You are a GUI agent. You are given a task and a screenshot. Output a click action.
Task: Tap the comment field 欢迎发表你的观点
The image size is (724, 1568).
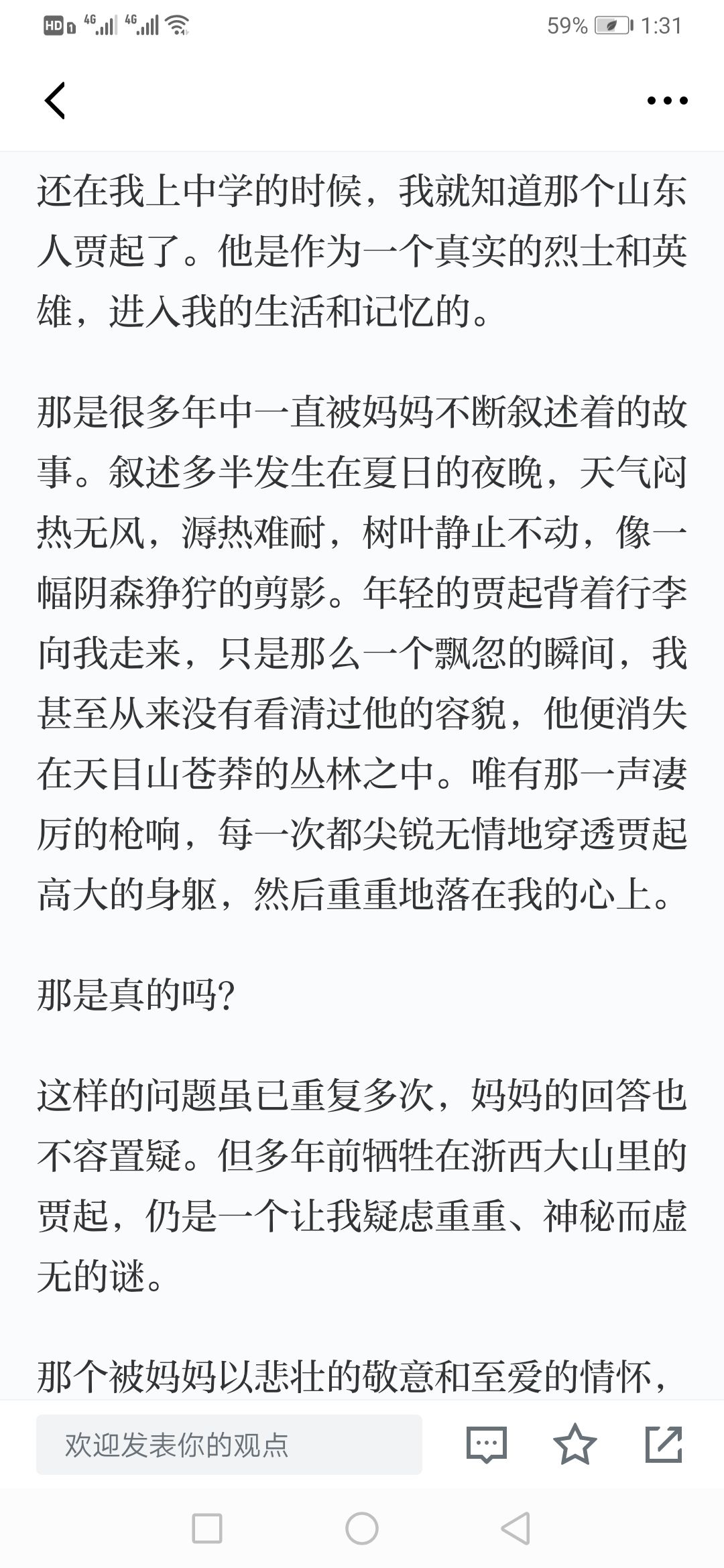click(x=229, y=1445)
